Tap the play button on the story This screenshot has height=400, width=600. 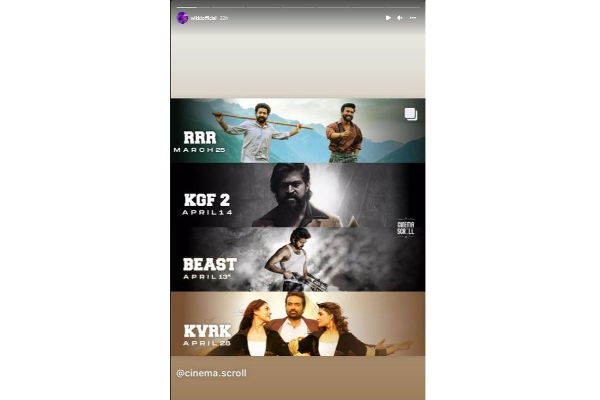389,18
